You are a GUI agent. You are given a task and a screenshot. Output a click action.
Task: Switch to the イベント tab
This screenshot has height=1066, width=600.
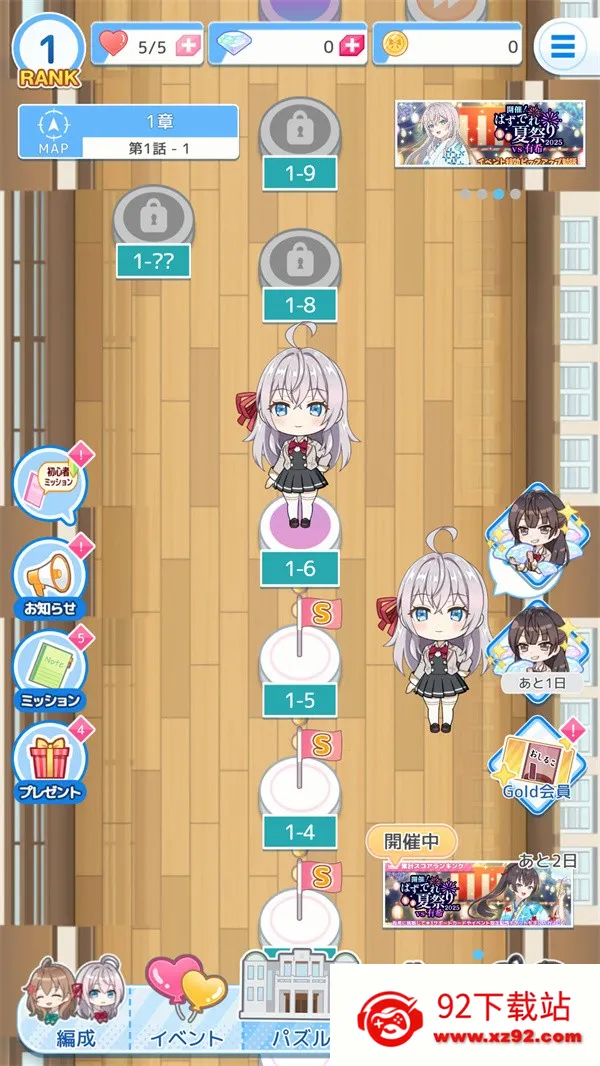tap(187, 1005)
